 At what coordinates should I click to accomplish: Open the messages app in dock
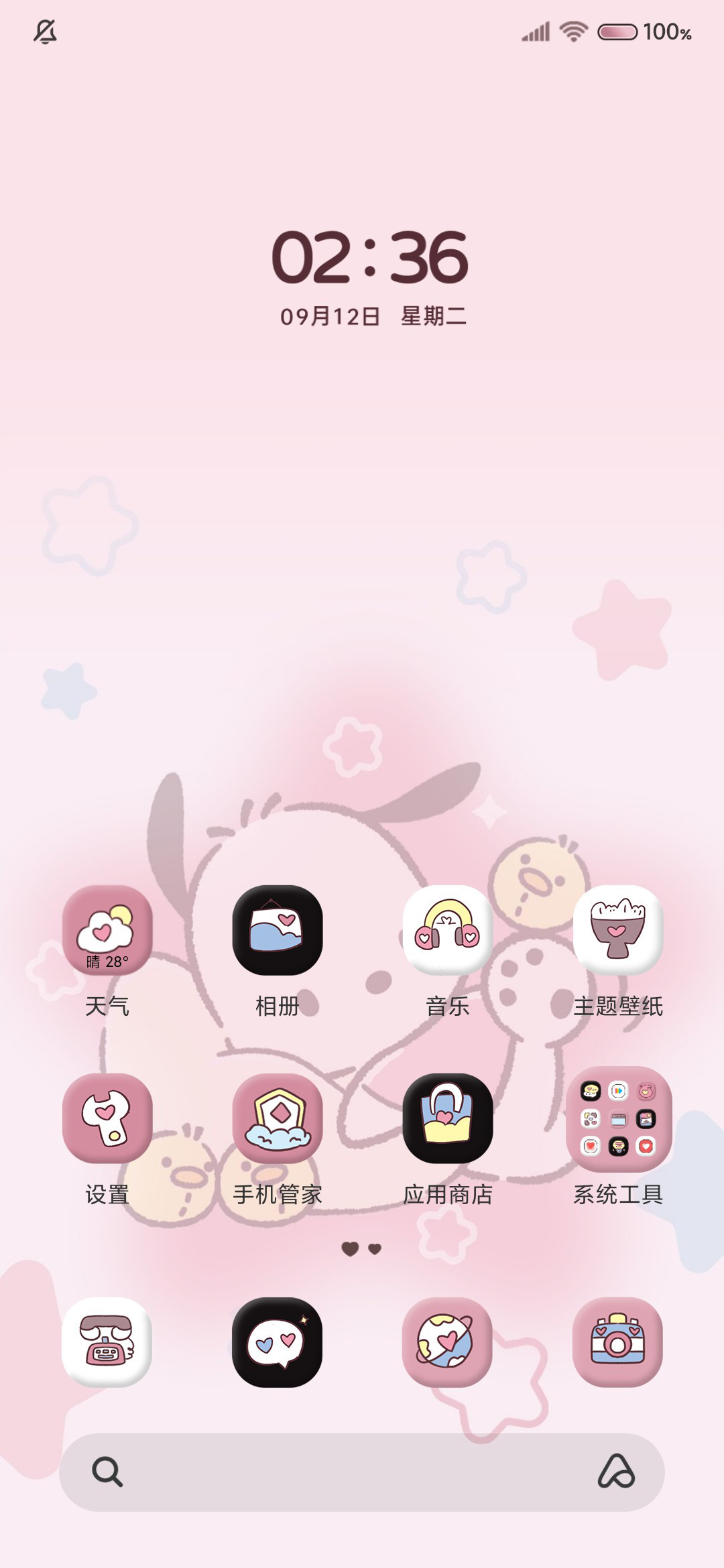click(x=278, y=1343)
